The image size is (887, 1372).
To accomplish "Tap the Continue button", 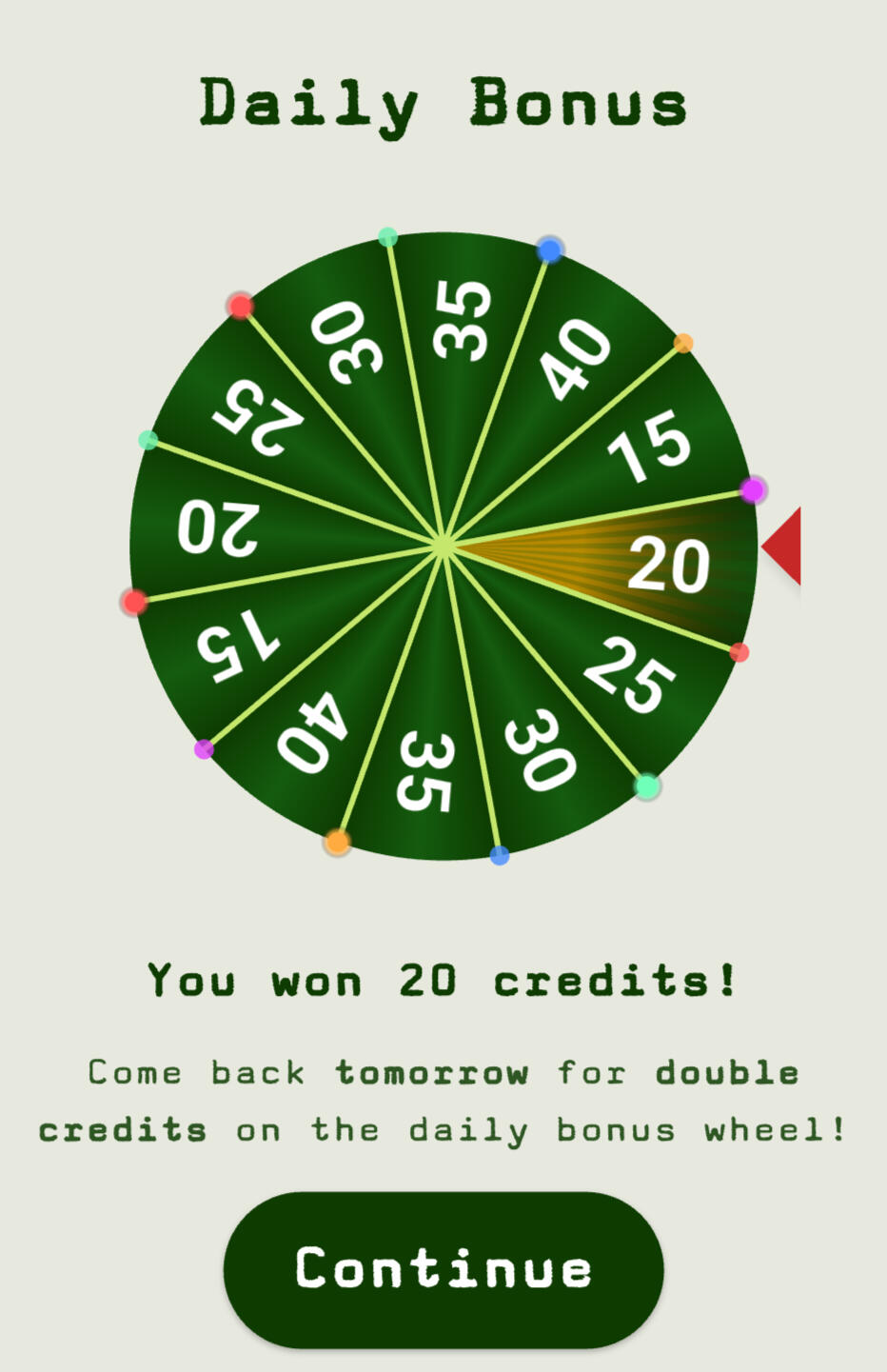I will pyautogui.click(x=443, y=1269).
